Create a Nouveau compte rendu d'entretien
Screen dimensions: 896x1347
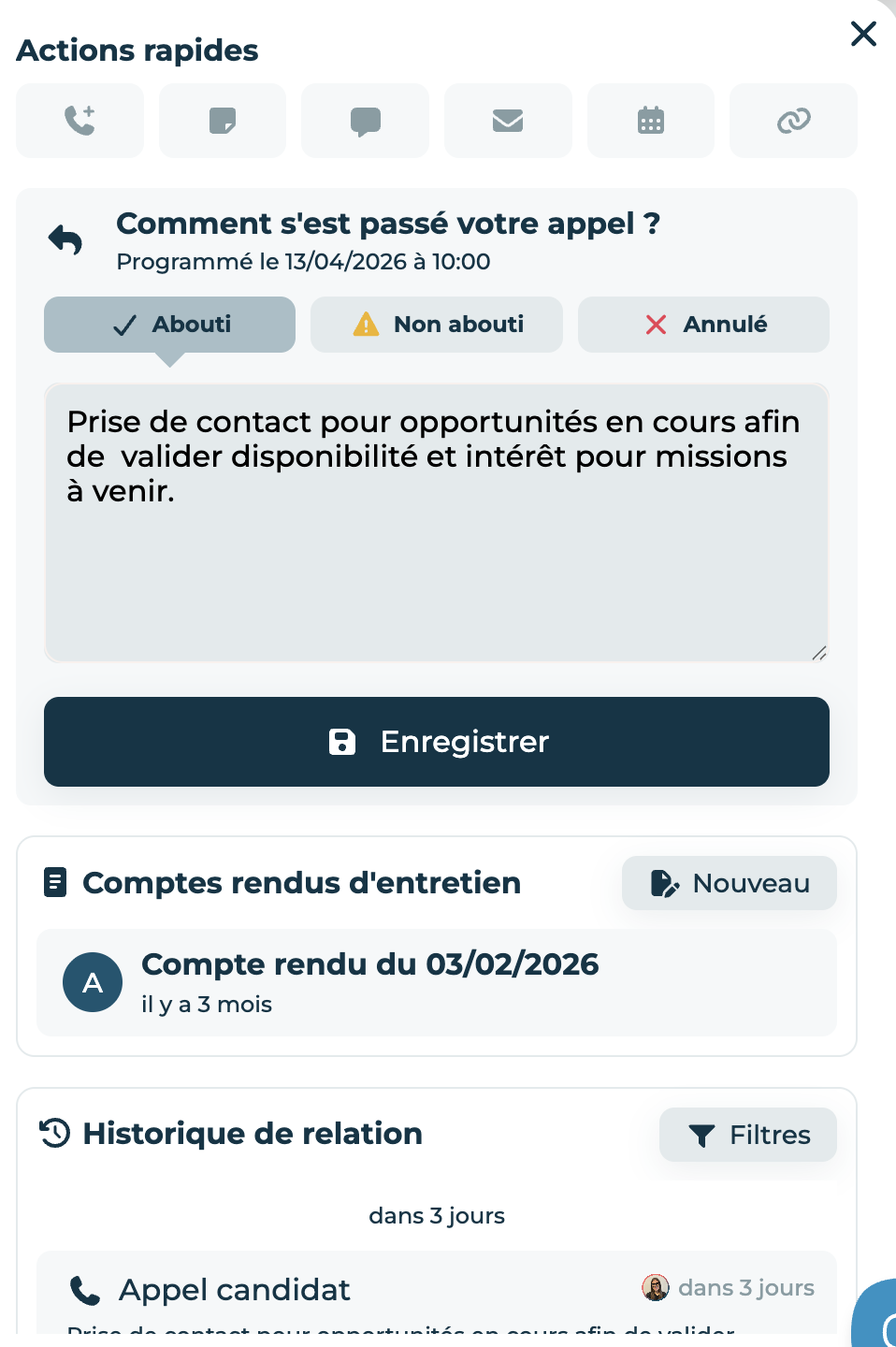(730, 883)
